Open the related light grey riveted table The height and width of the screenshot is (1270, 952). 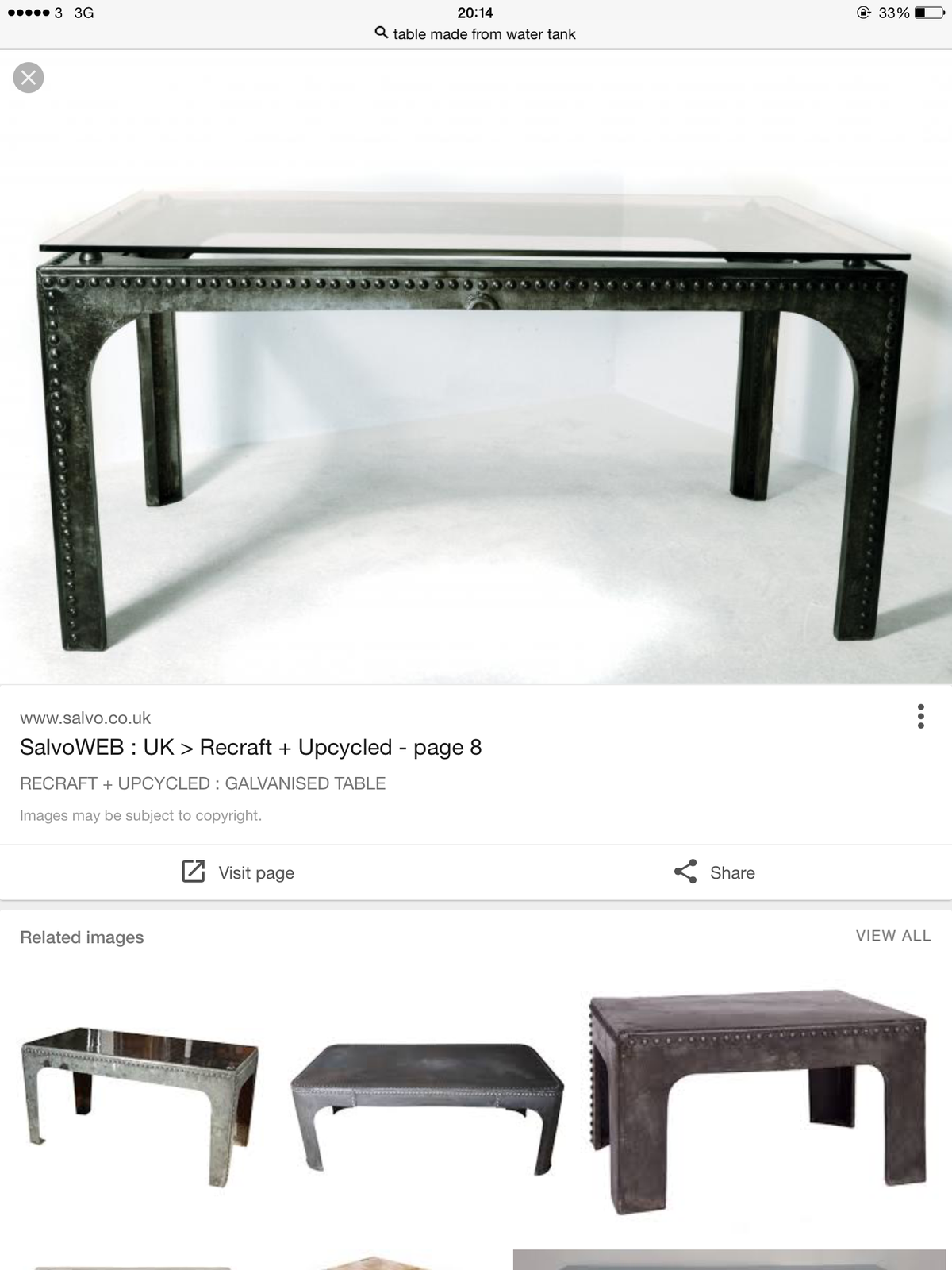[140, 1103]
